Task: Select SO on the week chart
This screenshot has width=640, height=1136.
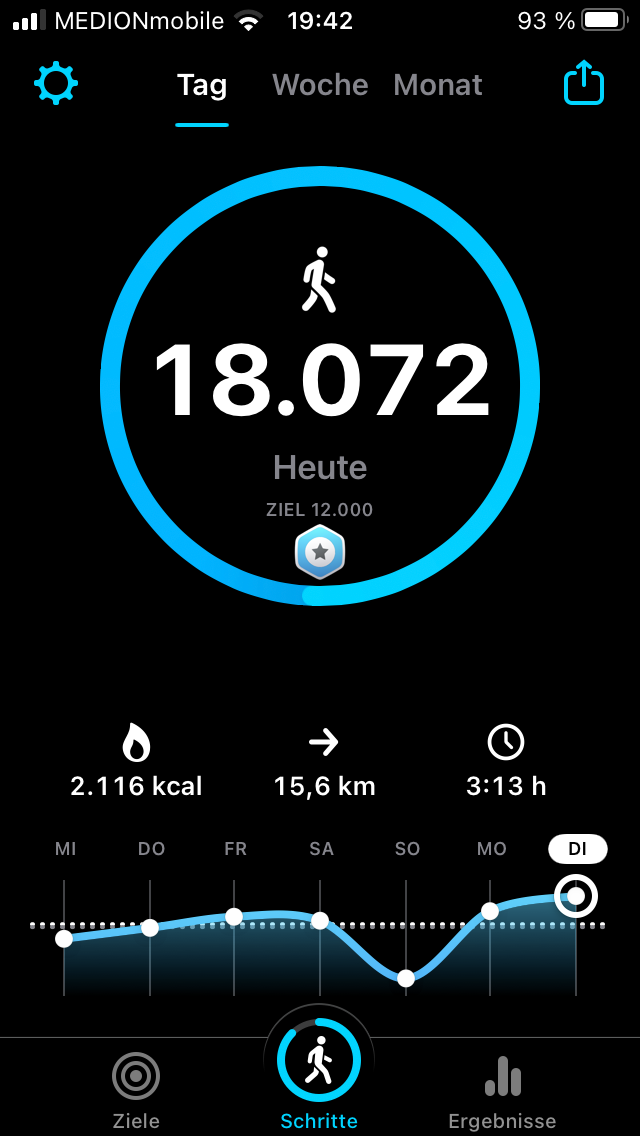Action: coord(407,849)
